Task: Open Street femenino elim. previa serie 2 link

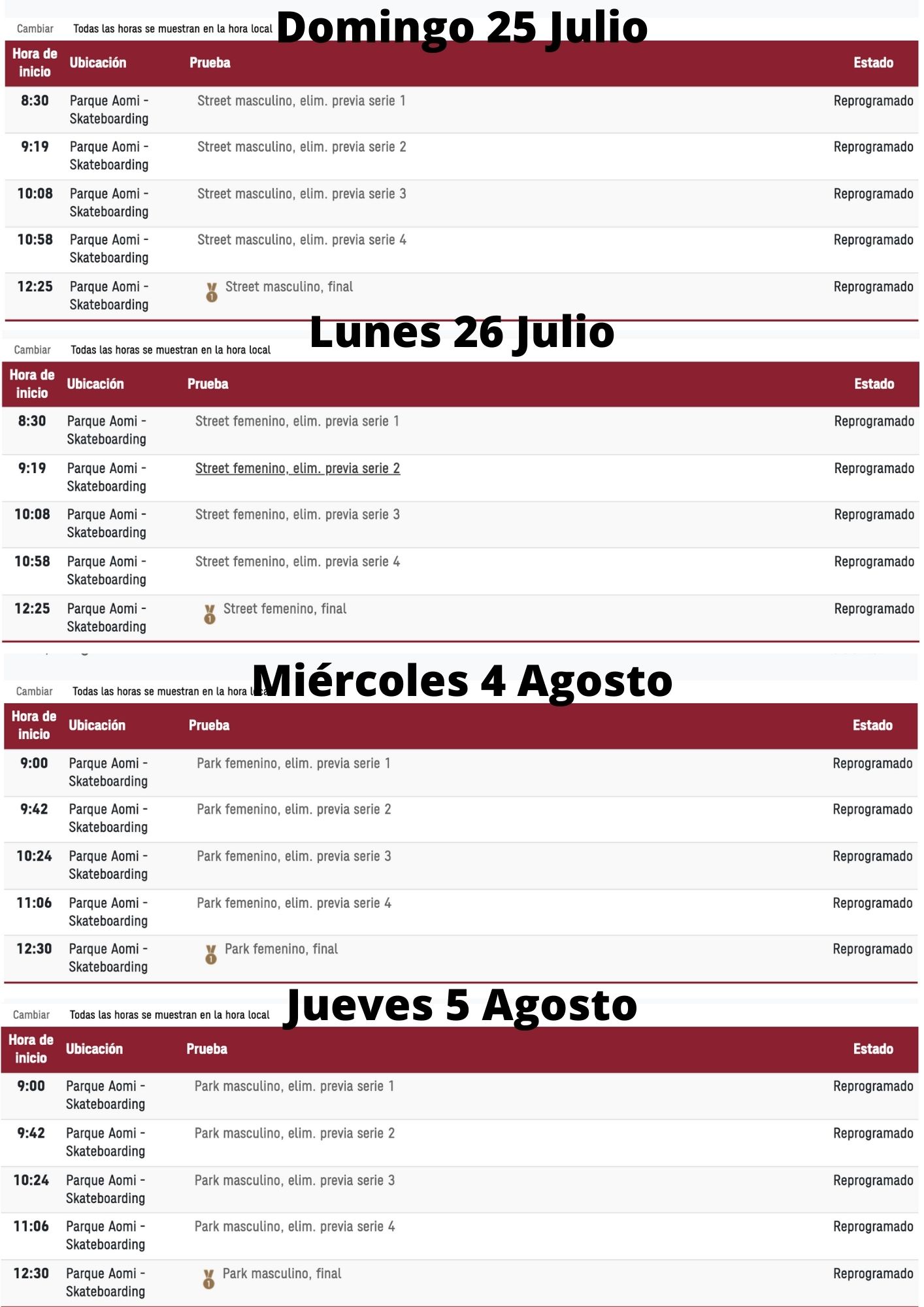Action: (x=297, y=468)
